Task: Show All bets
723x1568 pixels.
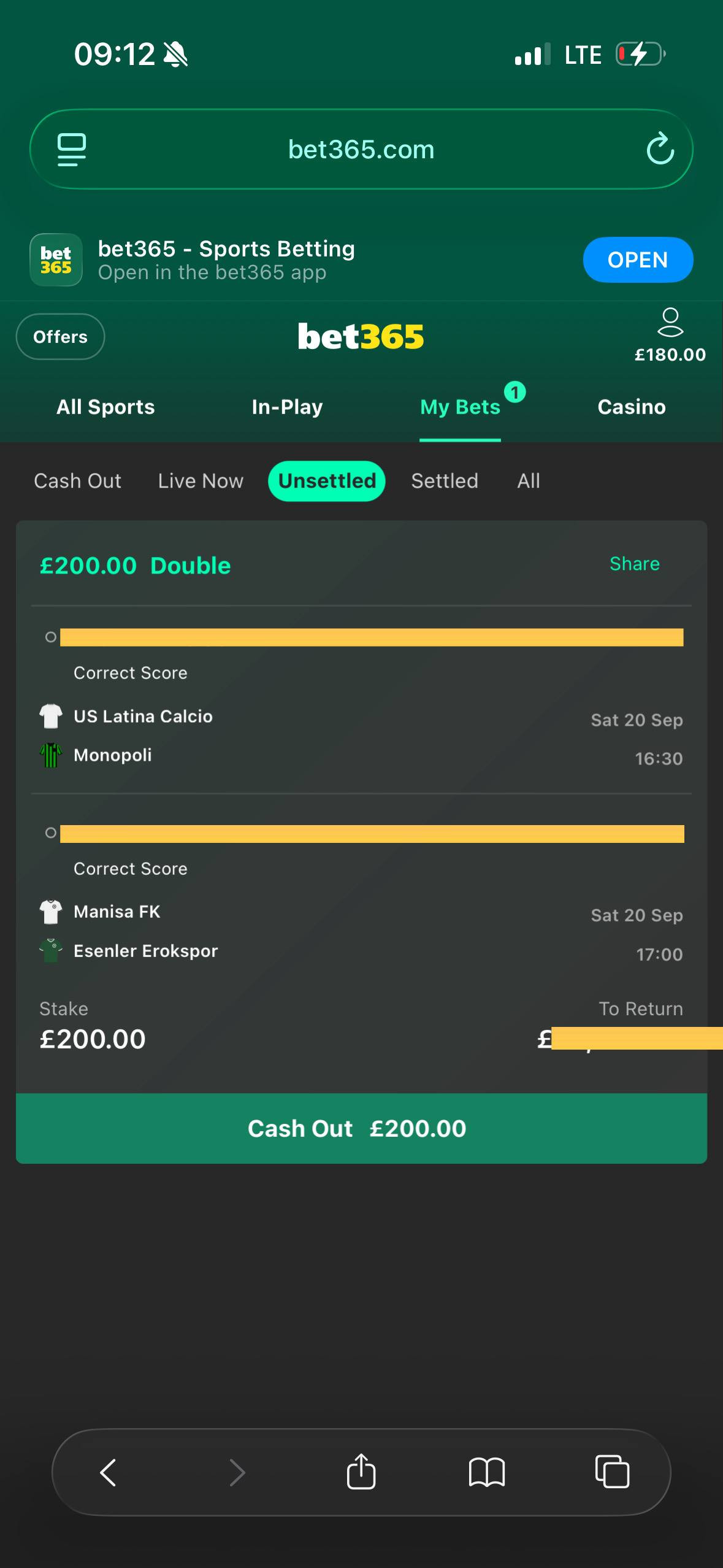Action: [528, 481]
